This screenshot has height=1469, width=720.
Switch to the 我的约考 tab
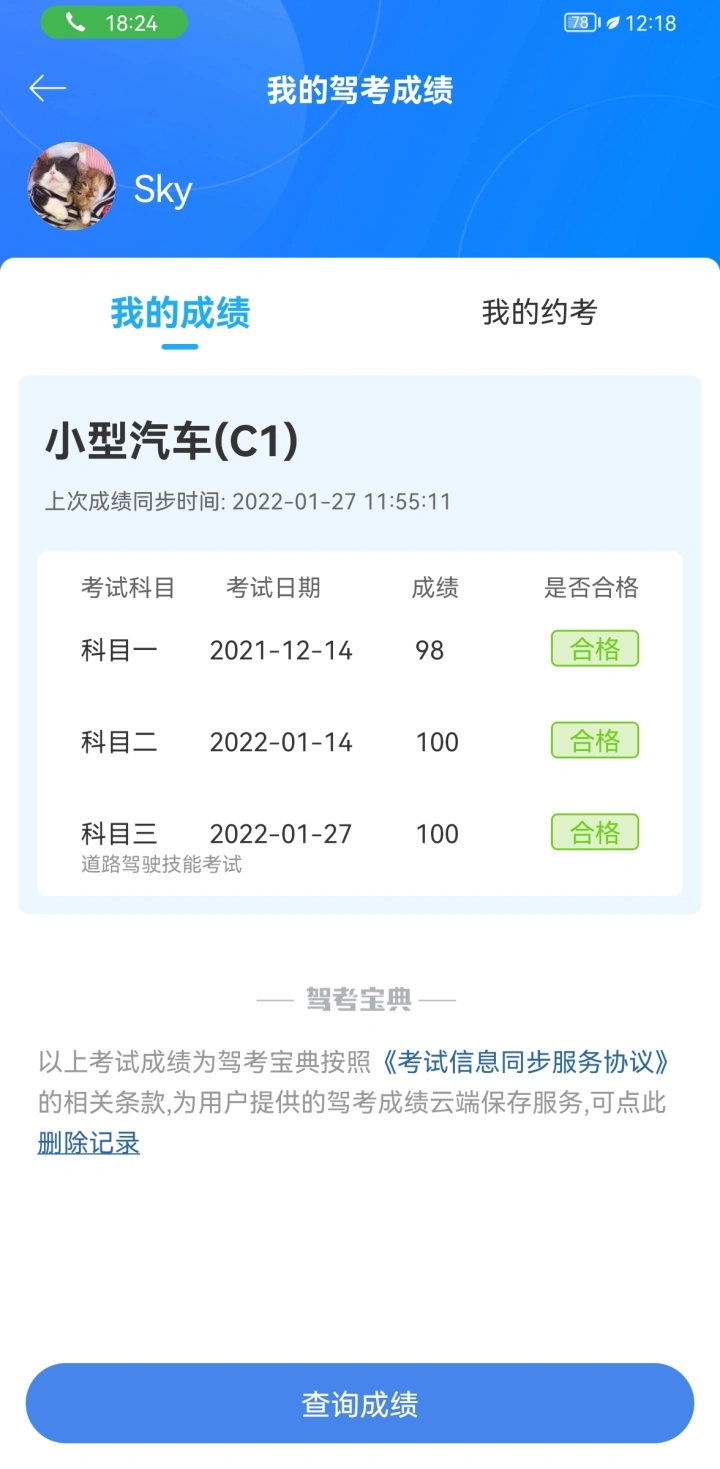click(x=539, y=312)
